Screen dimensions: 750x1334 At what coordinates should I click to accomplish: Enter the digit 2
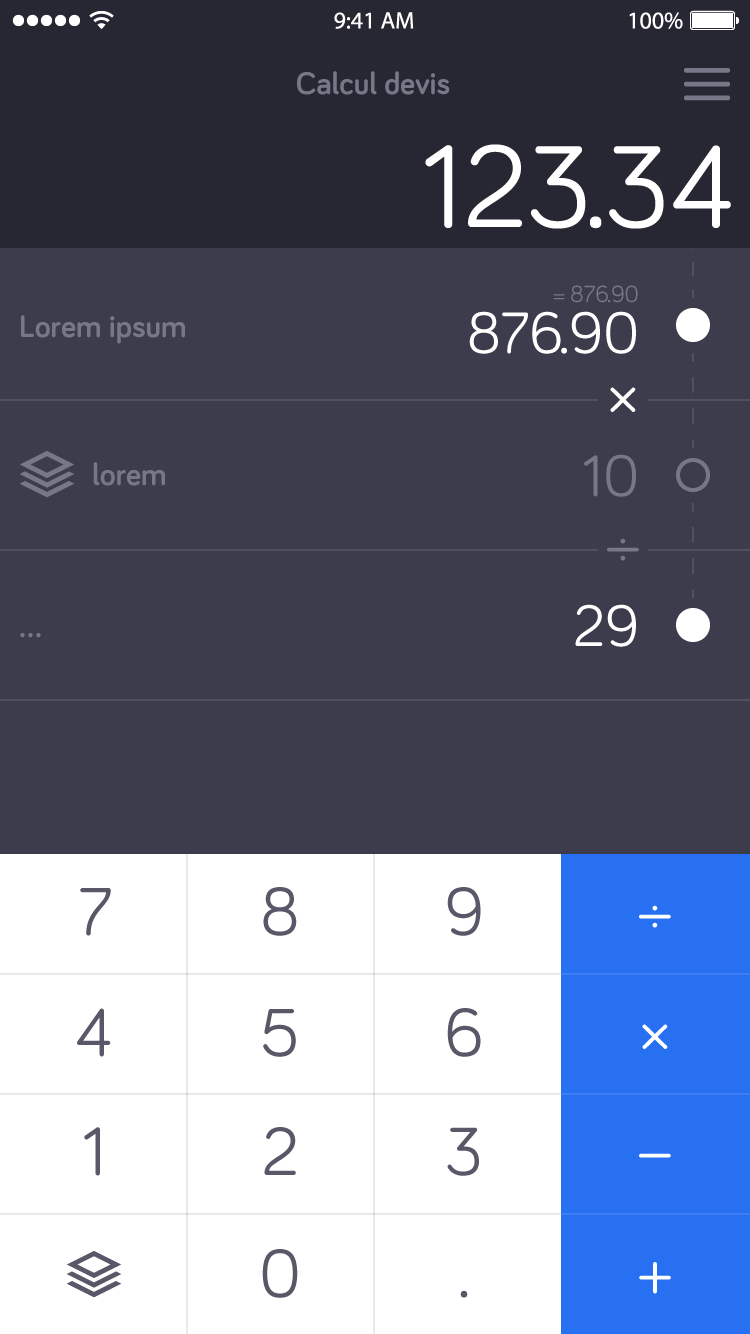(280, 1154)
